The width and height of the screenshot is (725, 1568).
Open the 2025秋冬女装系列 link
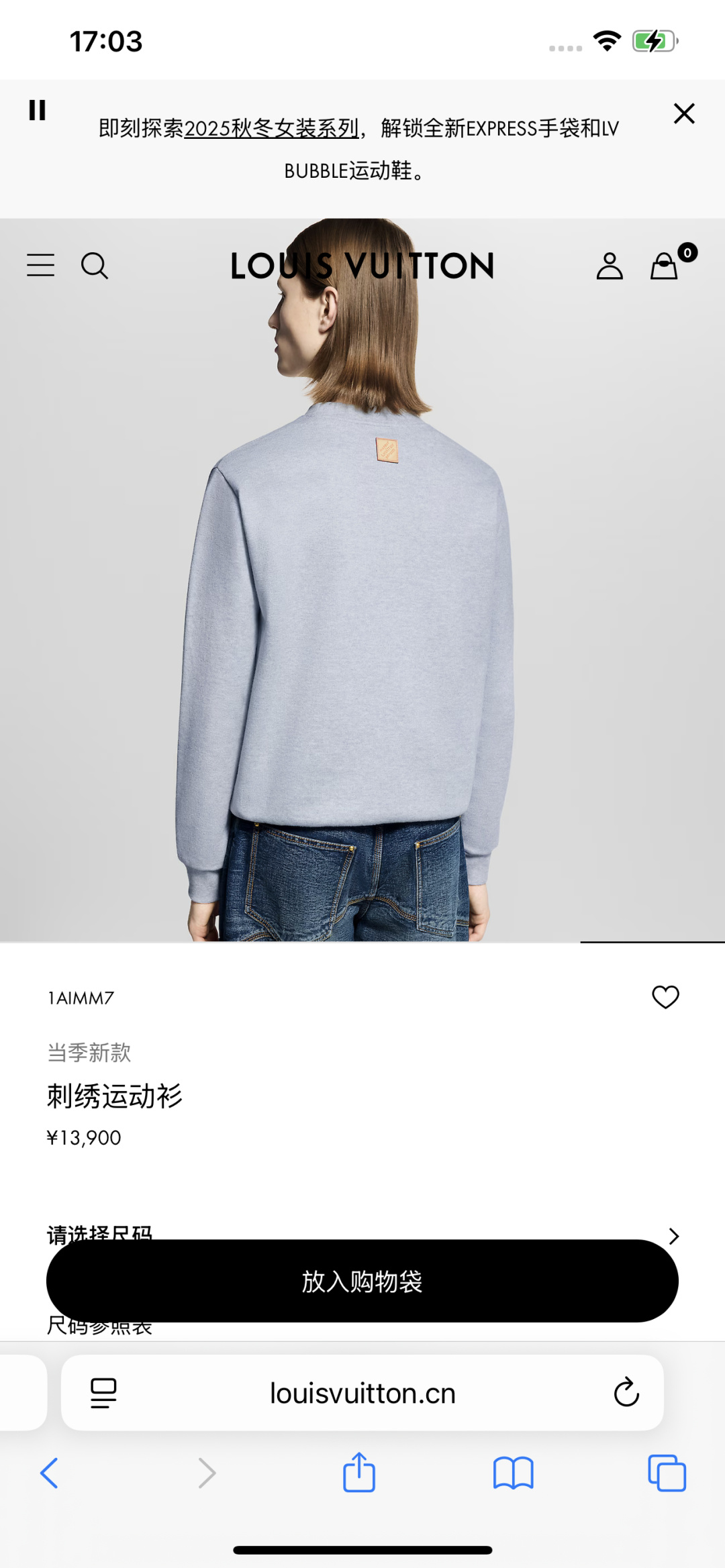[x=271, y=128]
